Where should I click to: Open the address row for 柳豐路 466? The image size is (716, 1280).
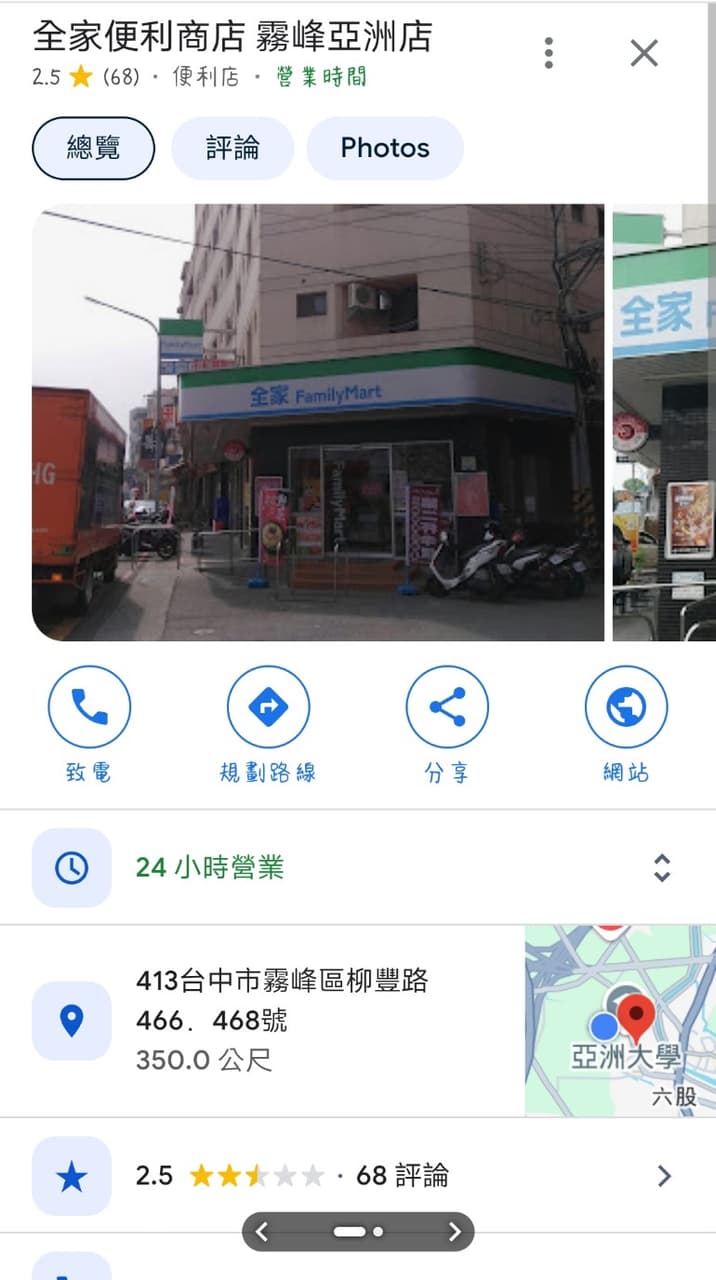(280, 1020)
